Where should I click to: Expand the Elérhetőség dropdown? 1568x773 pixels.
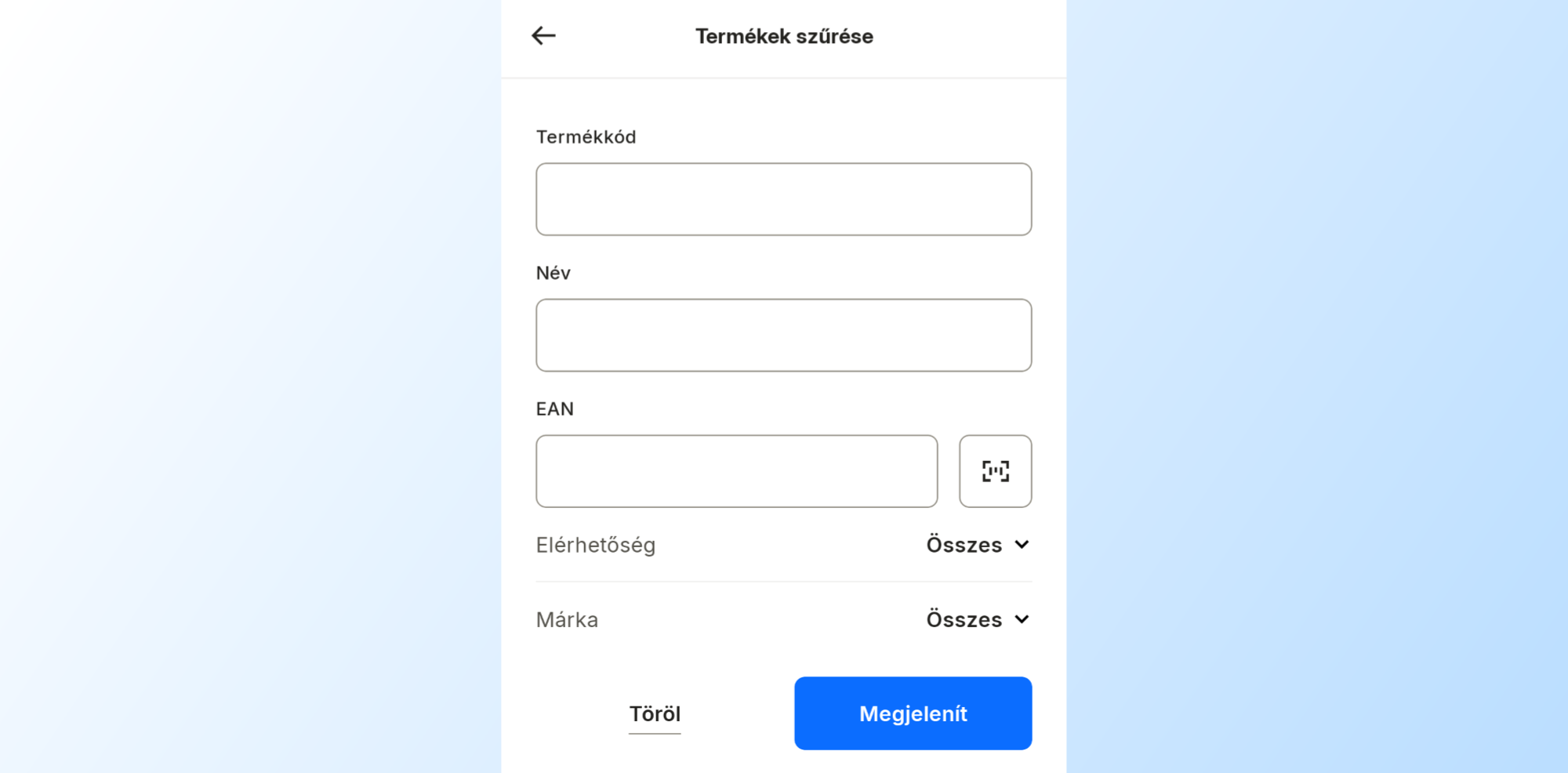[x=783, y=545]
